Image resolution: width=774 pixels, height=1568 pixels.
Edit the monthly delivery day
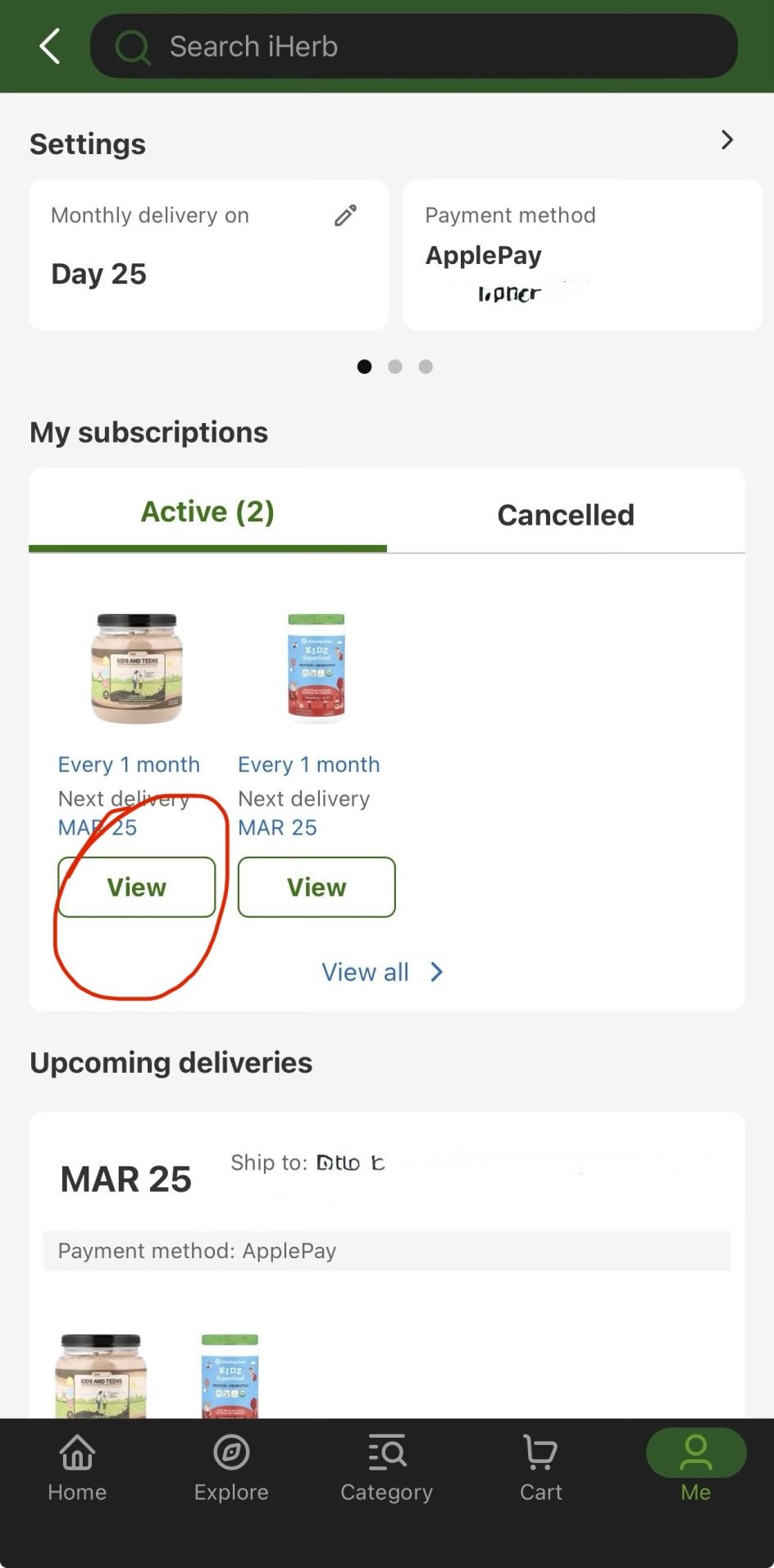pos(345,216)
